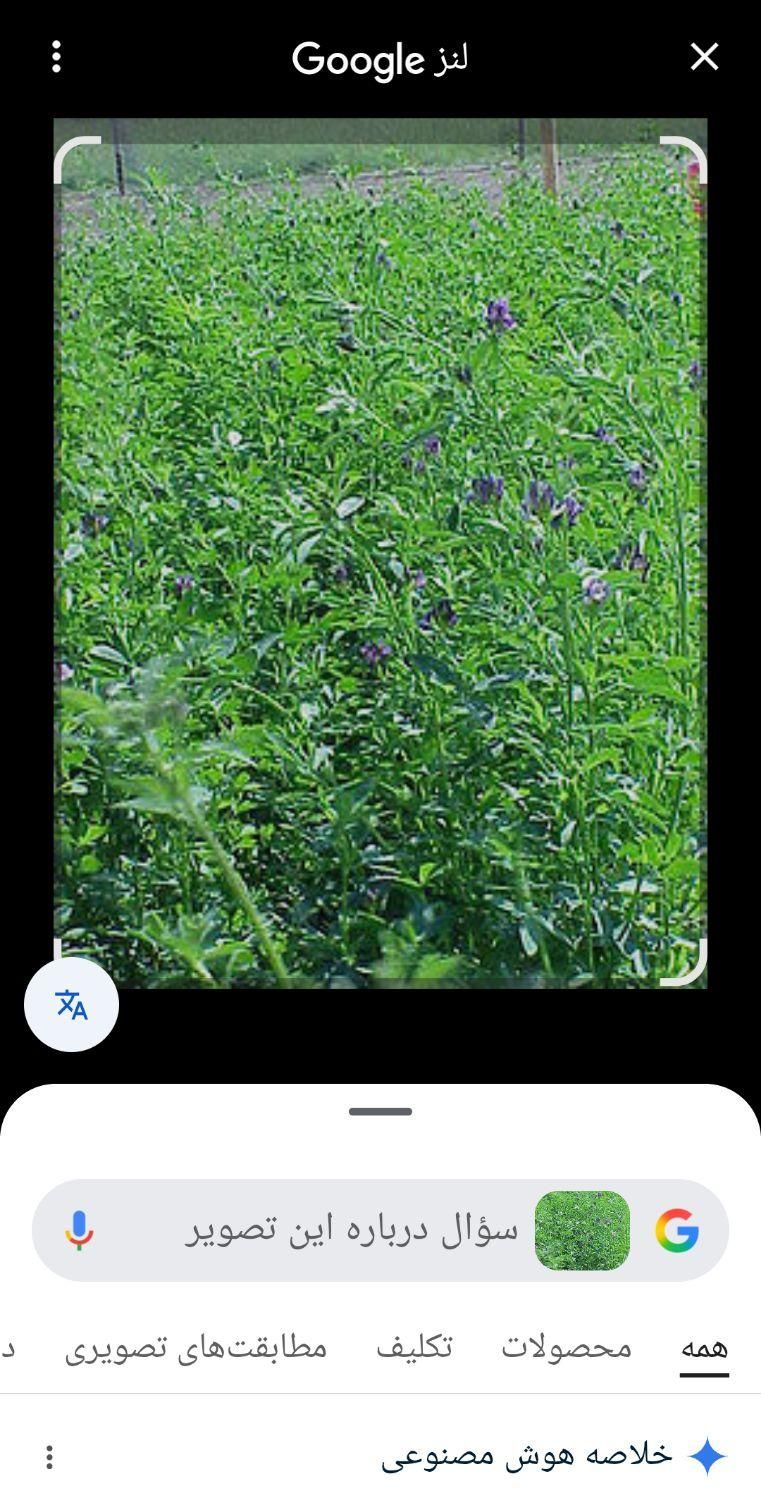Screen dimensions: 761x1500
Task: Switch to the 'مطابقت‌های تصویری' tab
Action: (196, 1348)
